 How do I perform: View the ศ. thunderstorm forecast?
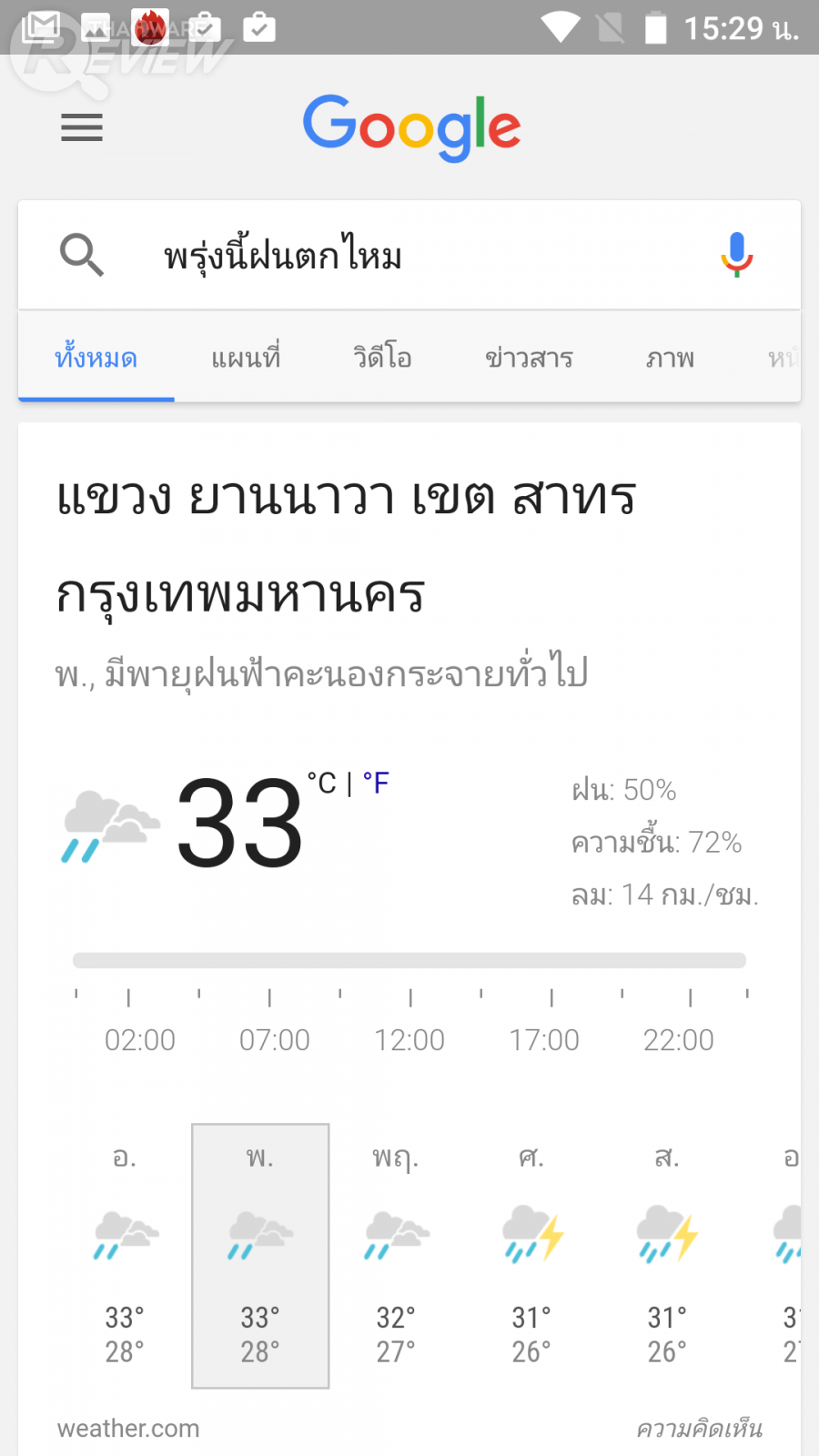click(531, 1256)
